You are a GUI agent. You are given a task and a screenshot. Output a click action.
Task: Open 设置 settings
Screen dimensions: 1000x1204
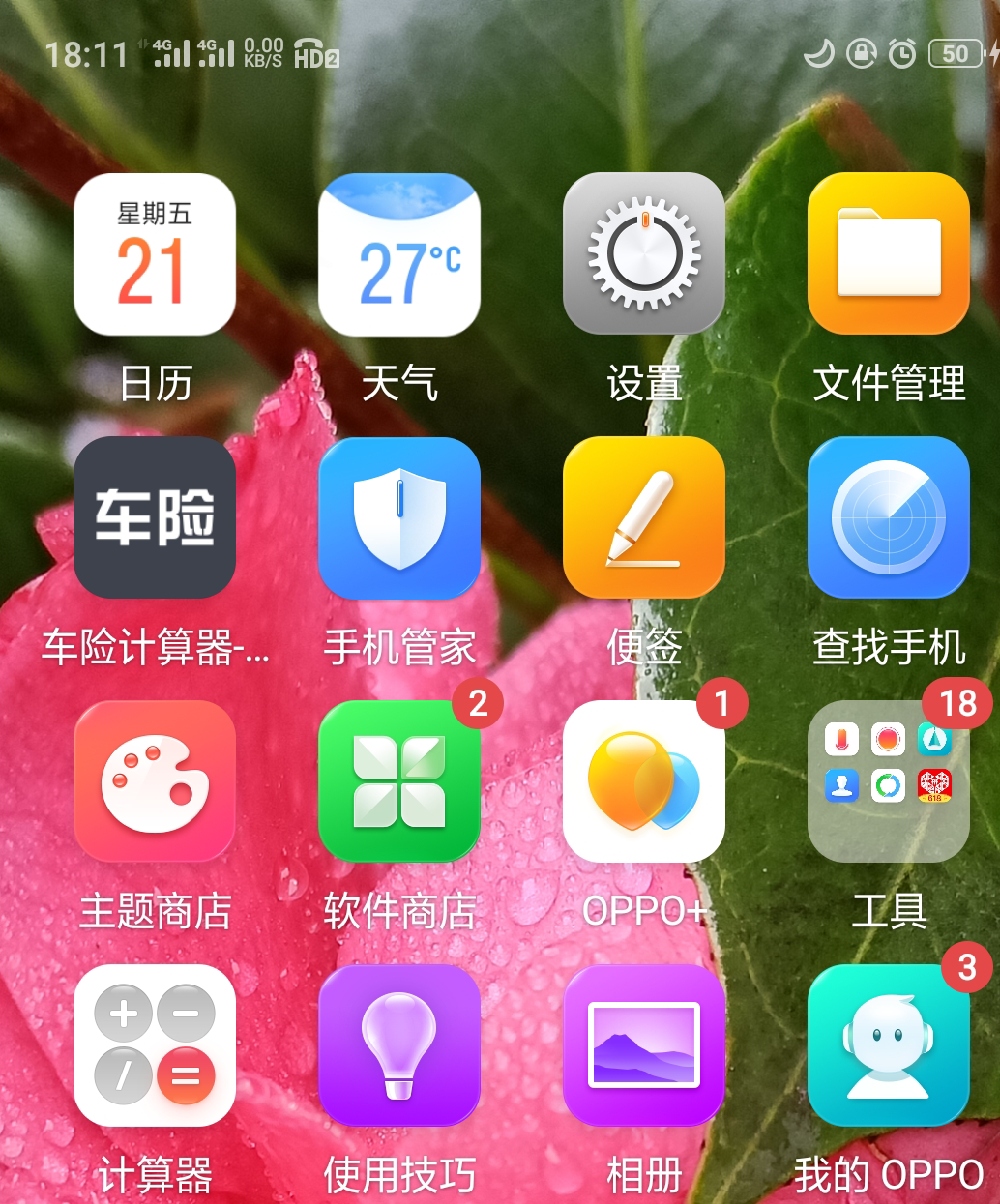643,254
